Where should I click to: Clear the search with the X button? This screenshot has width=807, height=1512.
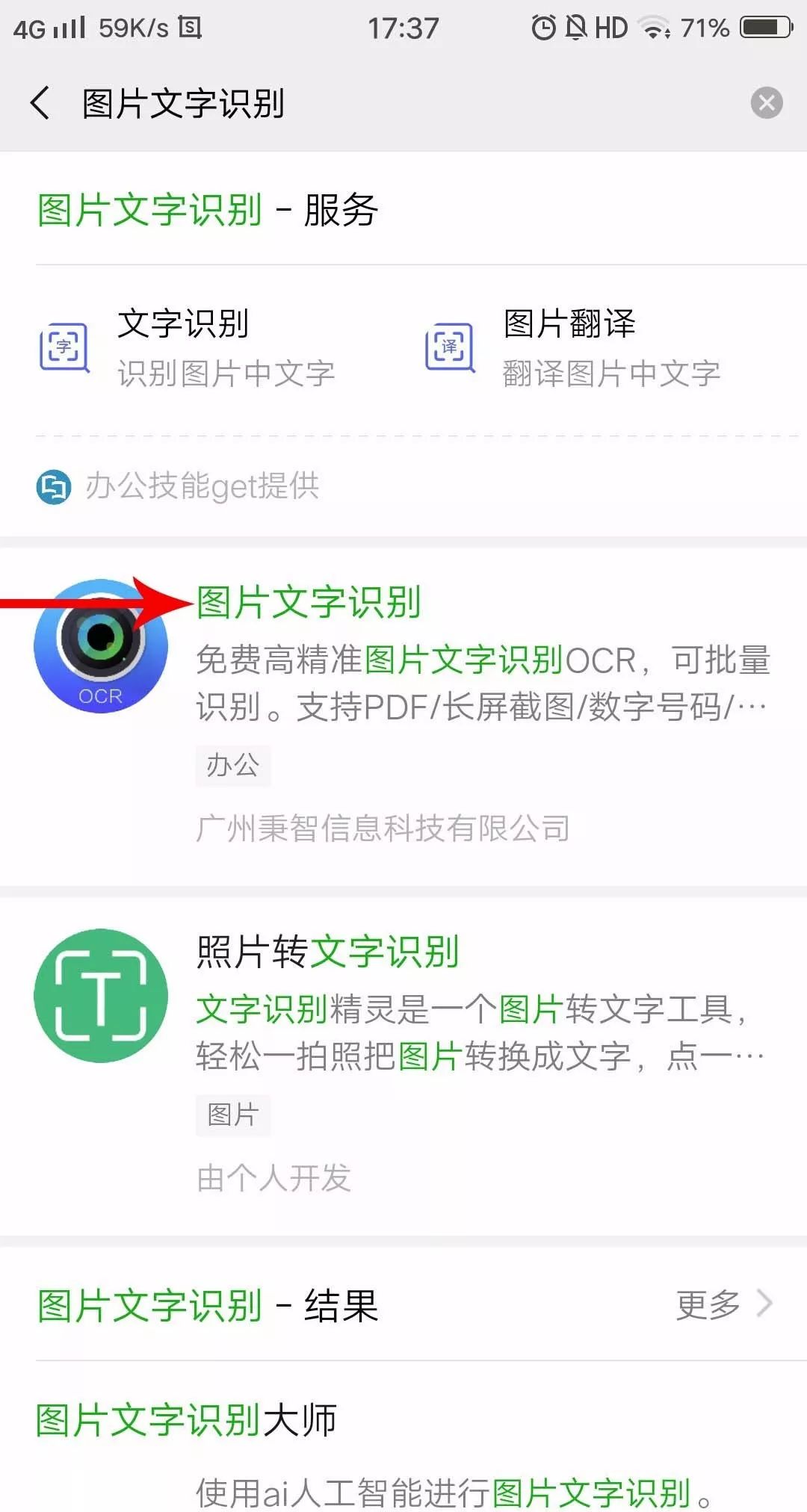(764, 103)
